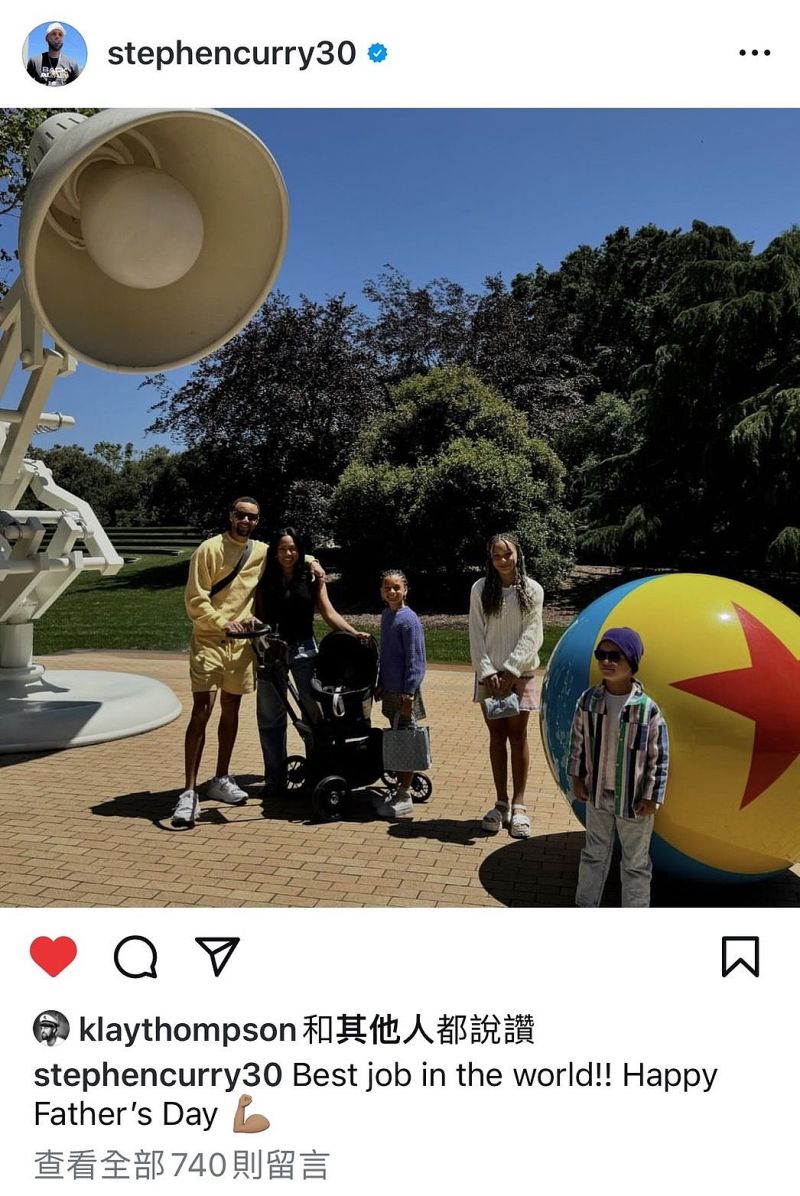Share the post via paper plane icon

click(x=217, y=957)
